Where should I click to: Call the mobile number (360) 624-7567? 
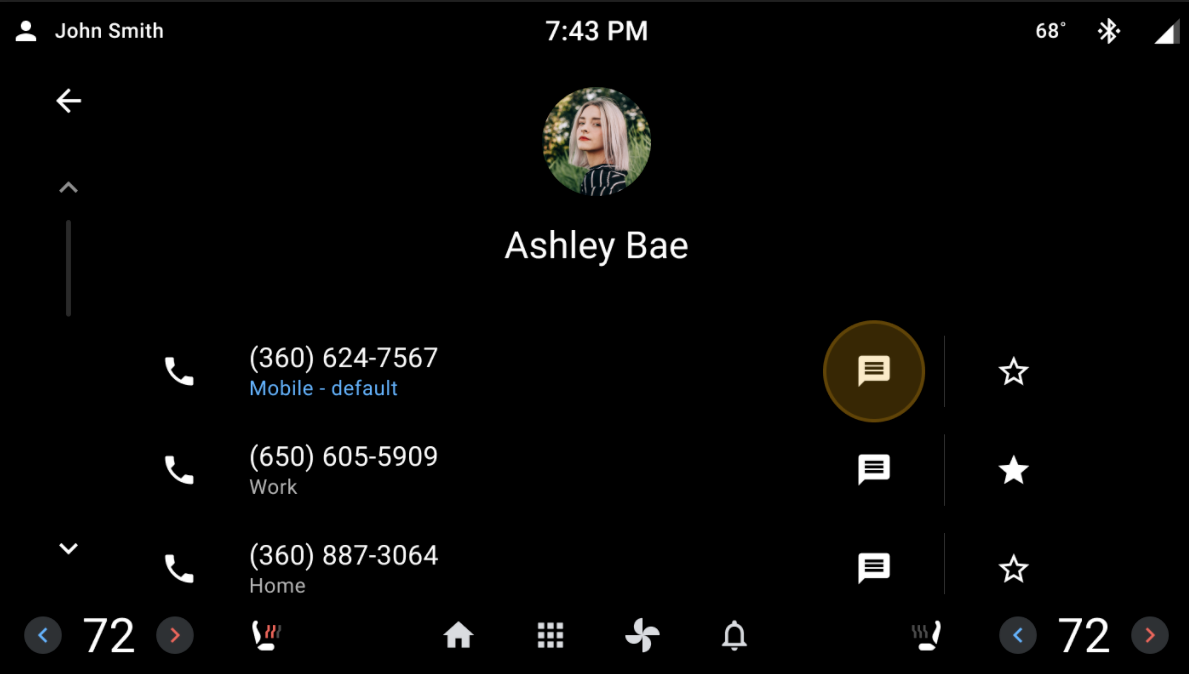(x=179, y=372)
